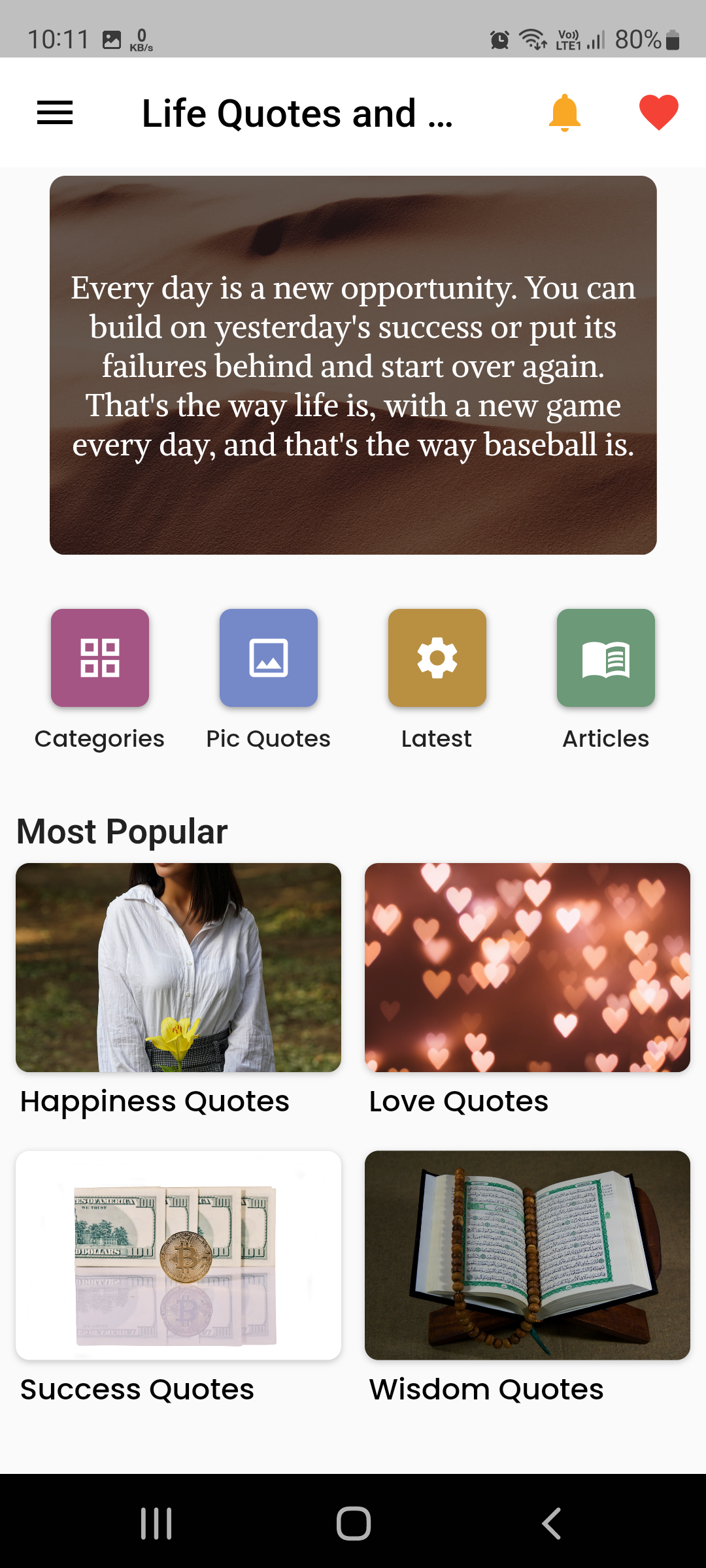Browse Pic Quotes
This screenshot has width=706, height=1568.
tap(269, 658)
